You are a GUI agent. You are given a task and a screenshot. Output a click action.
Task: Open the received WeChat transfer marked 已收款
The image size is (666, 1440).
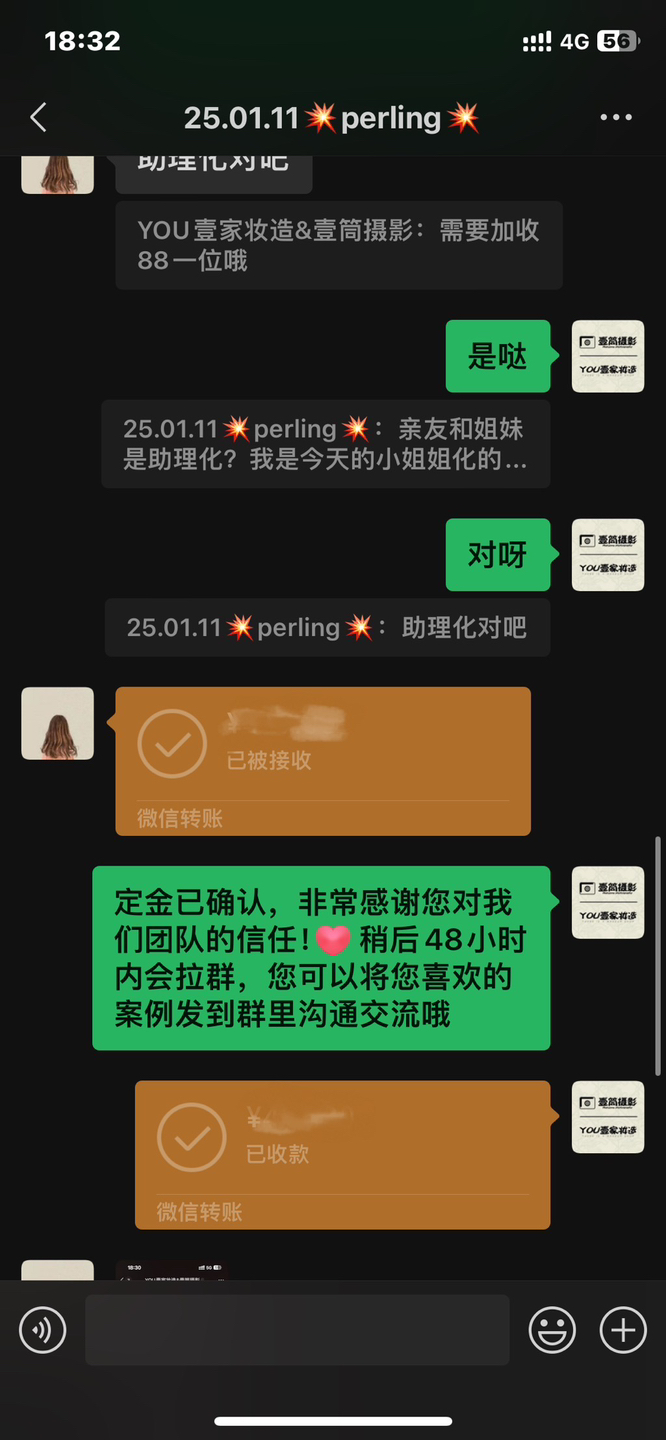[x=343, y=1155]
